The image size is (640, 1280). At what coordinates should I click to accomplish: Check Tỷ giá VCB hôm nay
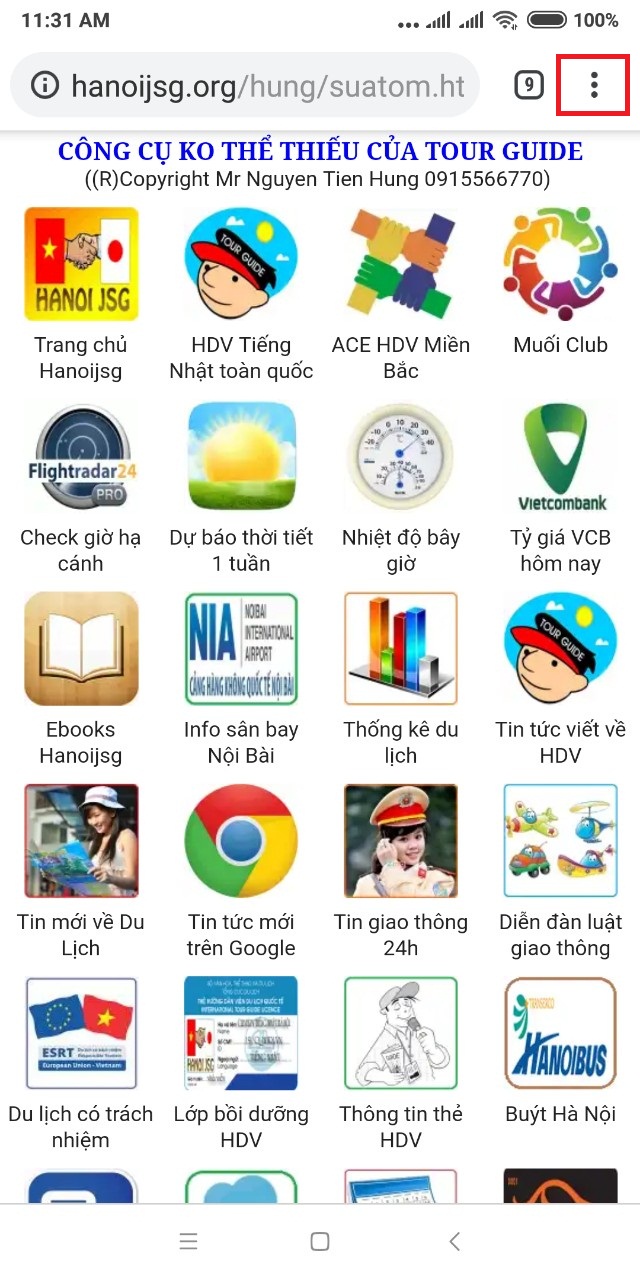click(x=560, y=457)
